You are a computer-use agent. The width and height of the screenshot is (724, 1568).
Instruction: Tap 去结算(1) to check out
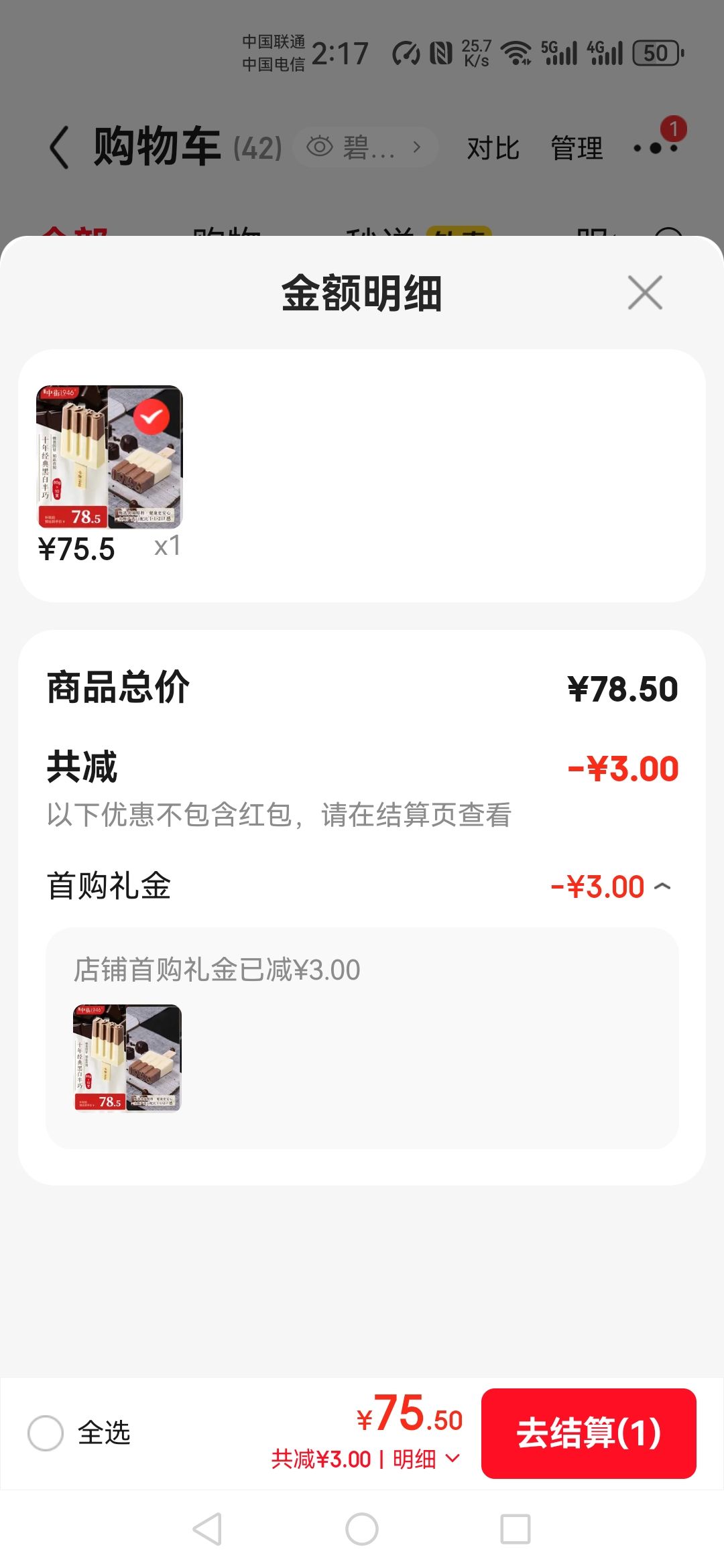(589, 1433)
